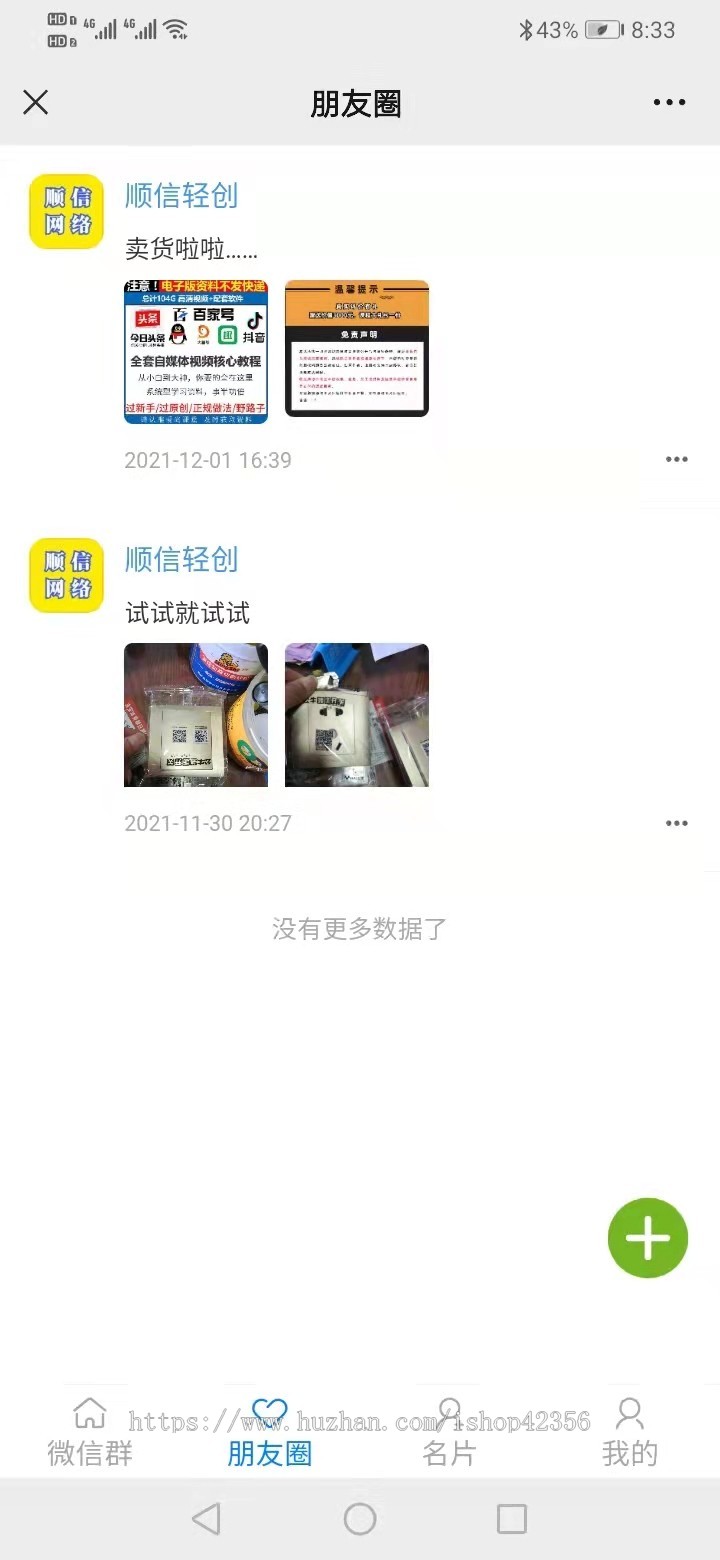Viewport: 720px width, 1560px height.
Task: Open the 我的 tab
Action: pos(629,1432)
